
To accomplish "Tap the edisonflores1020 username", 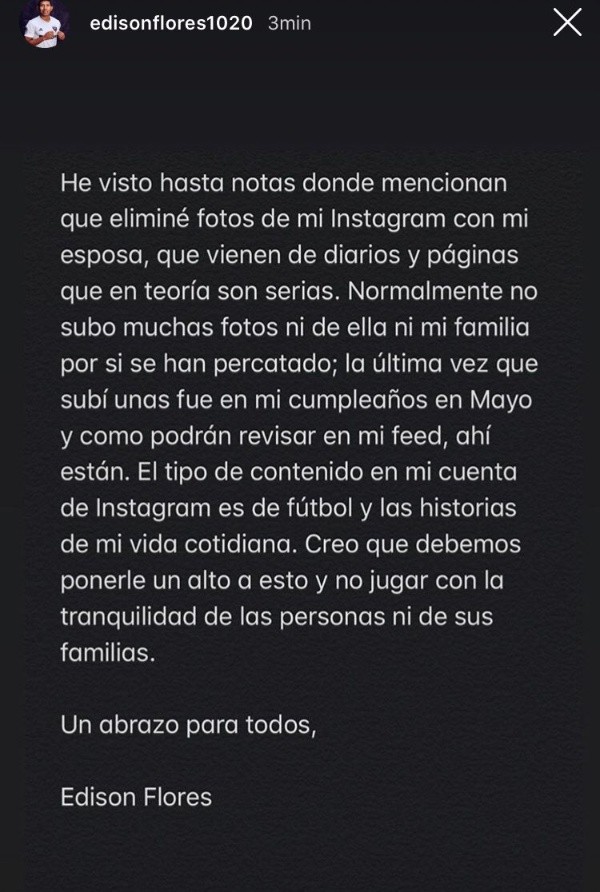I will coord(171,22).
